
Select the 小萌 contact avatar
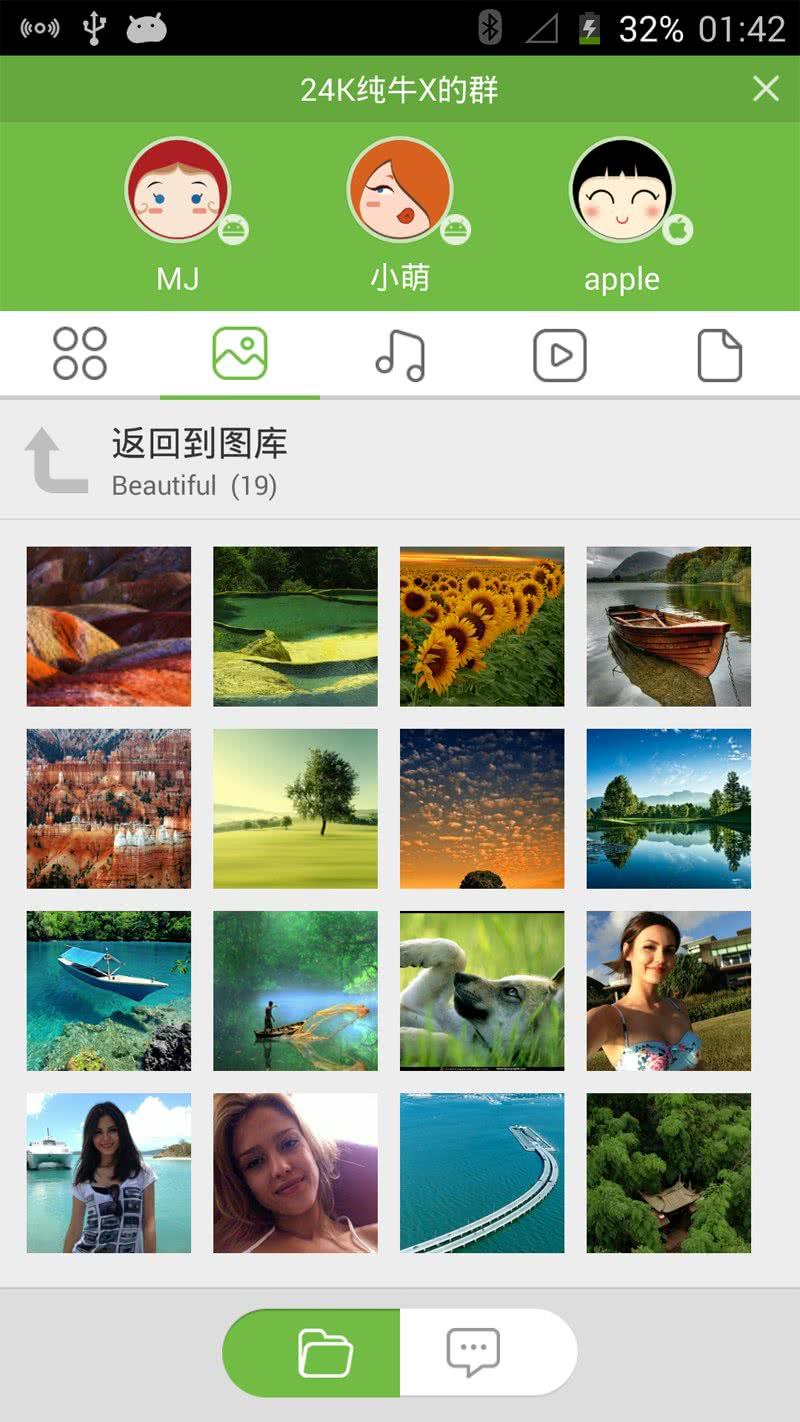pyautogui.click(x=399, y=191)
